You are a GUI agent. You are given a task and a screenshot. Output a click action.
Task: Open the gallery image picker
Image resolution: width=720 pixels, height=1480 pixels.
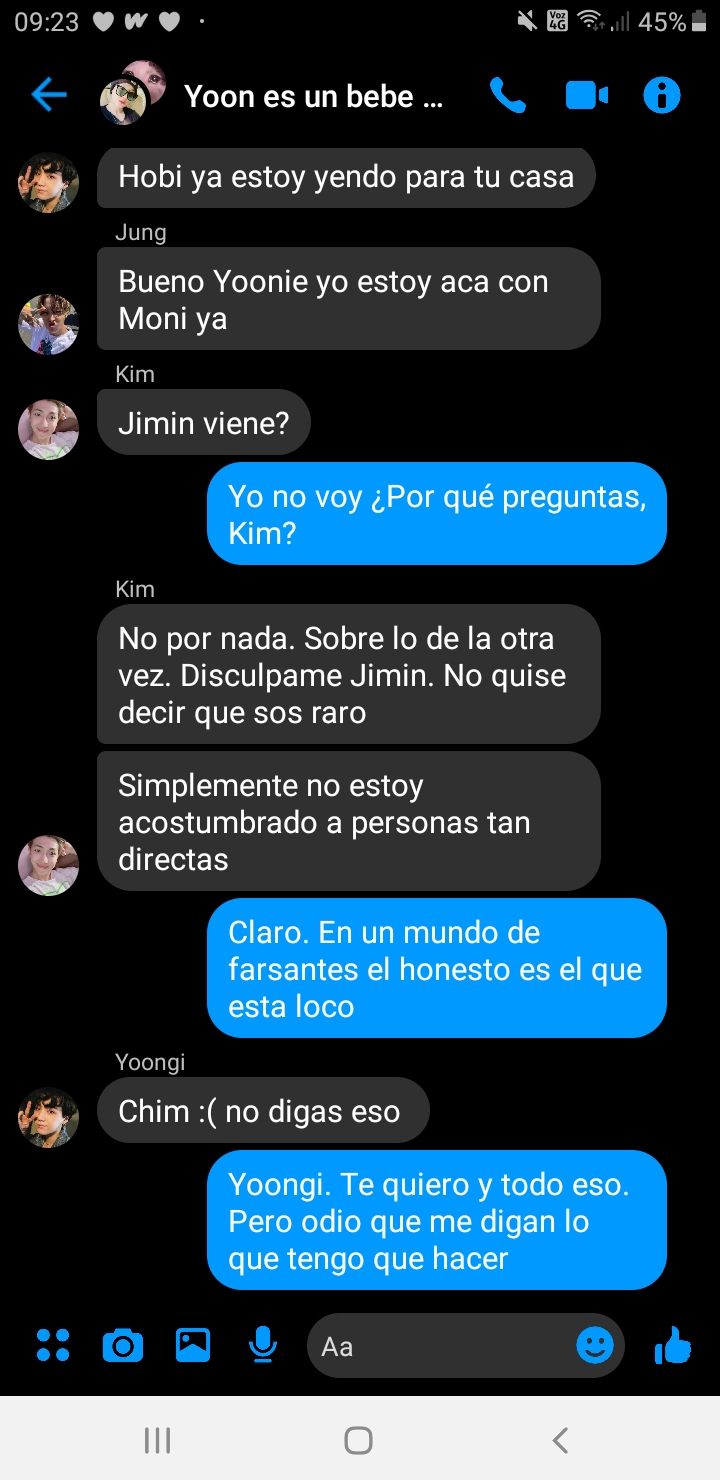[193, 1345]
